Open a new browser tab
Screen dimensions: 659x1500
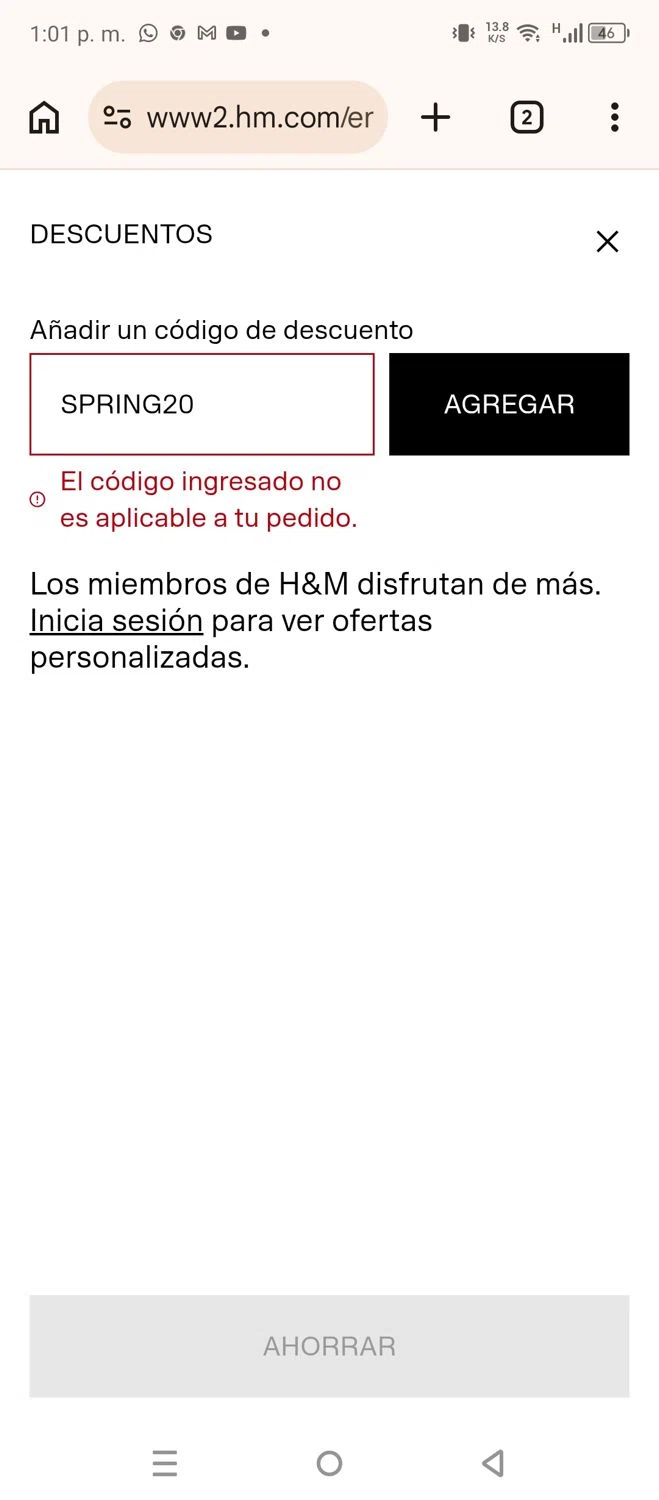point(435,118)
